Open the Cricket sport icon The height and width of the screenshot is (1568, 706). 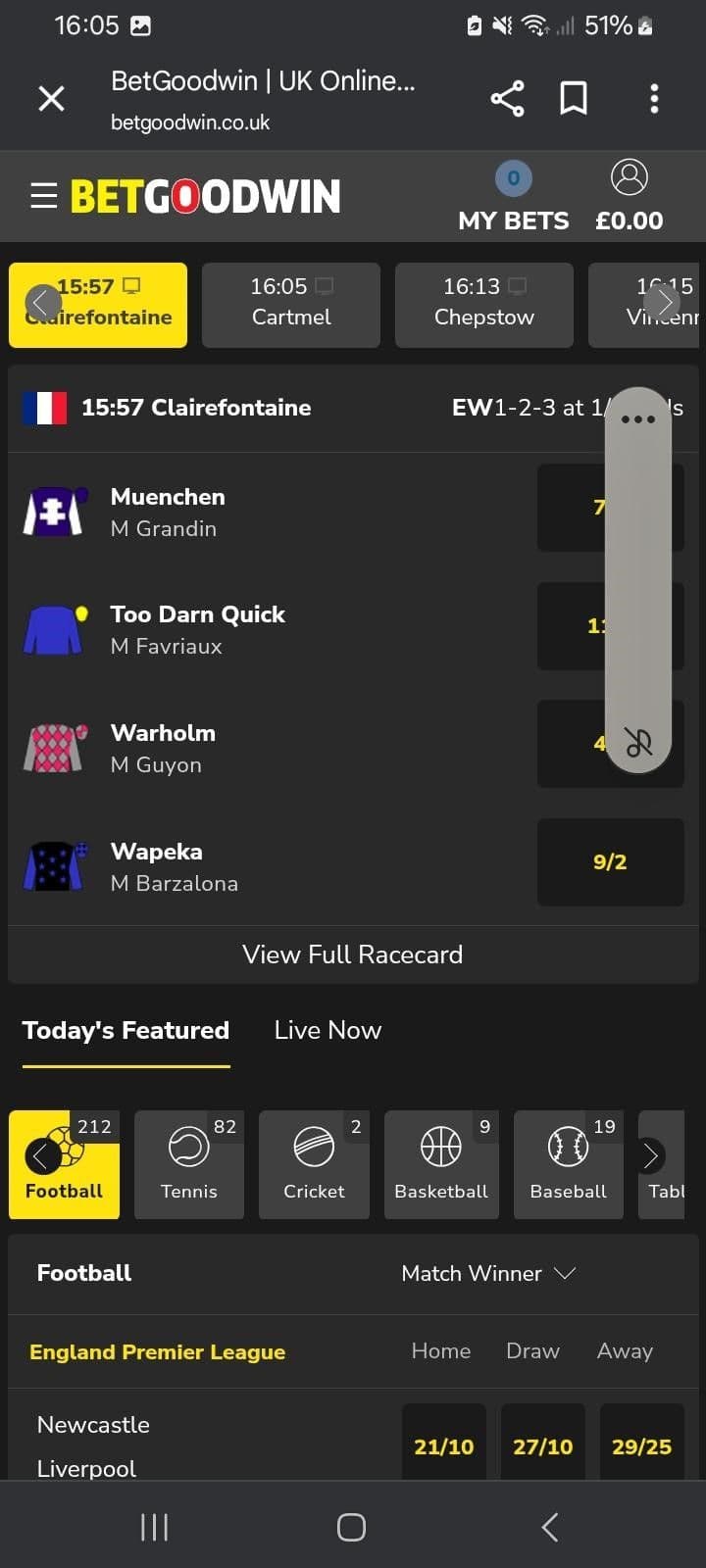pyautogui.click(x=314, y=1165)
